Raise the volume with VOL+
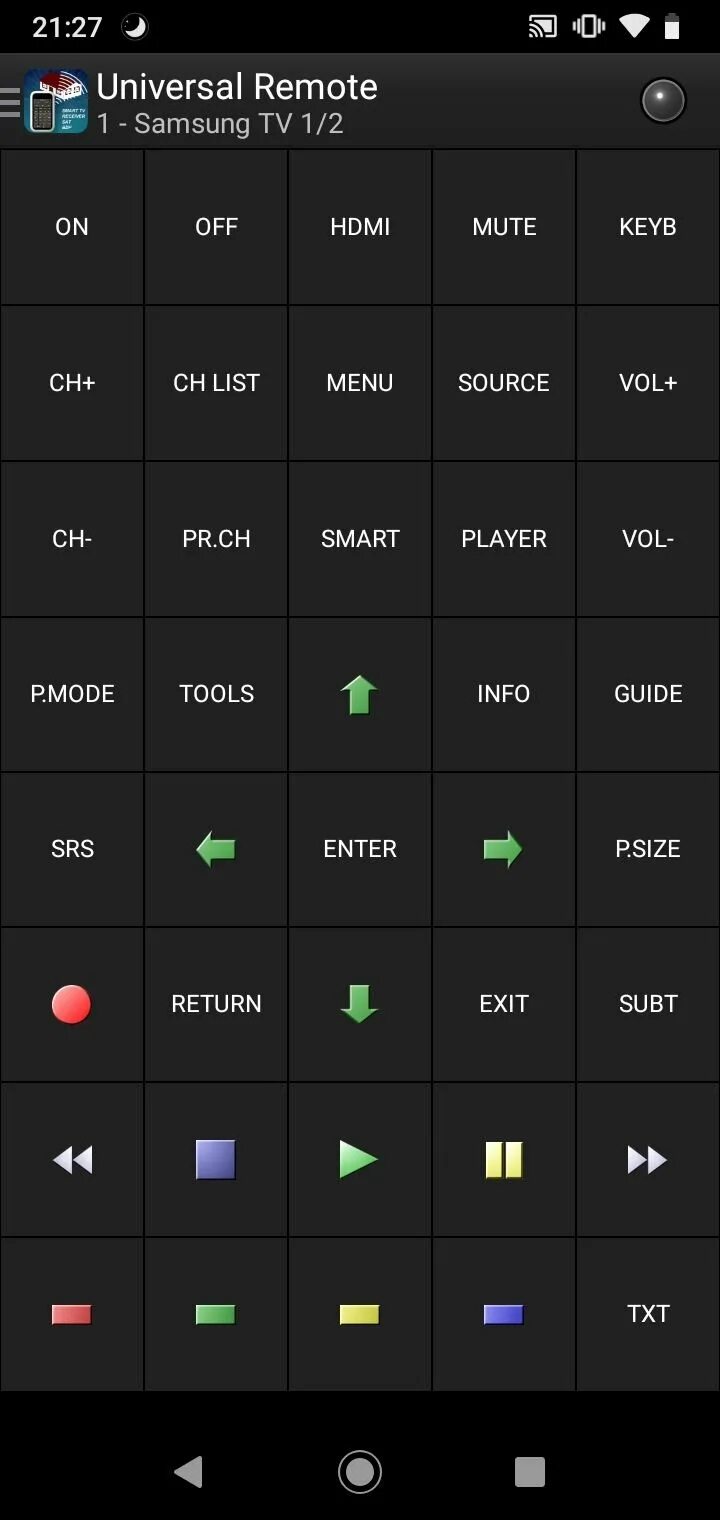 (648, 383)
